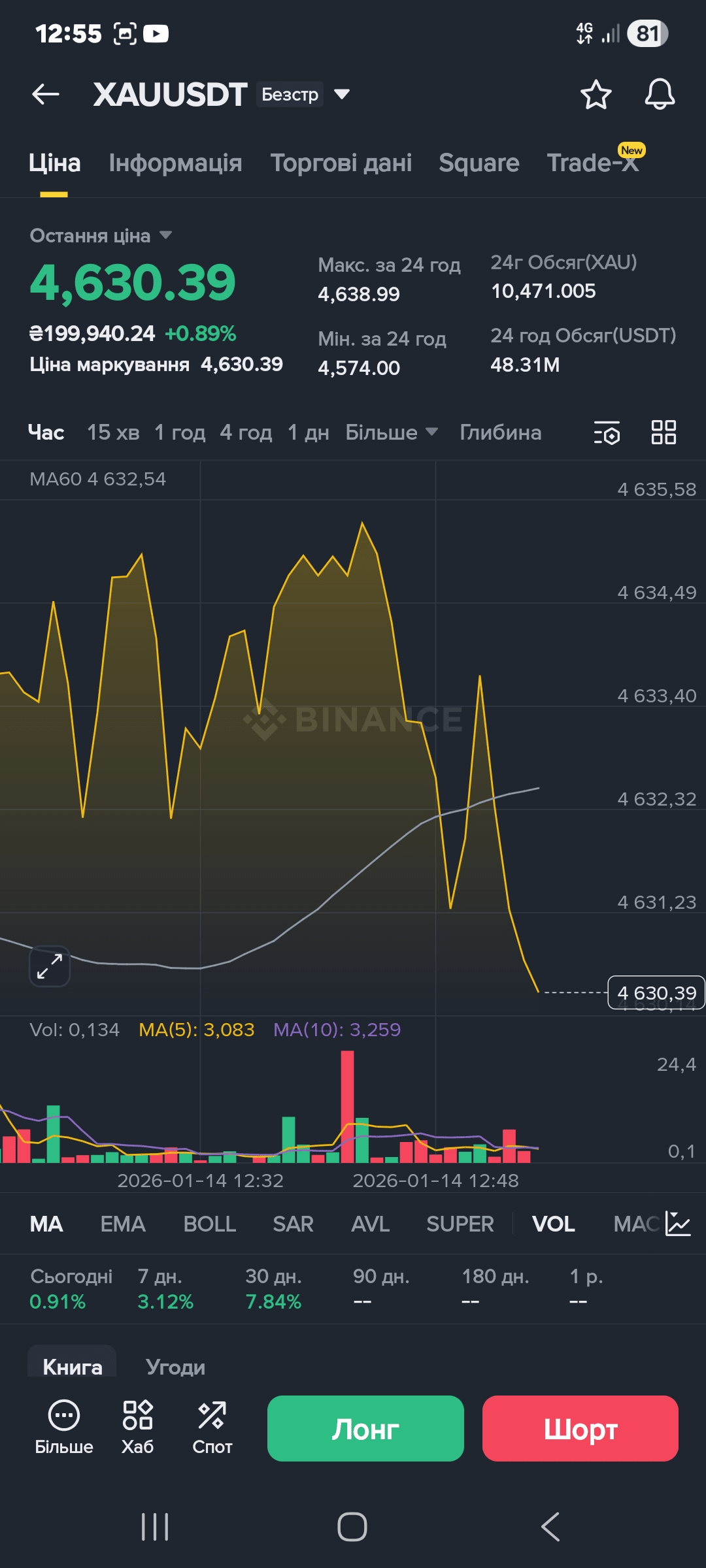Open the Спот shortcut
Screen dimensions: 706x1568
(212, 1428)
